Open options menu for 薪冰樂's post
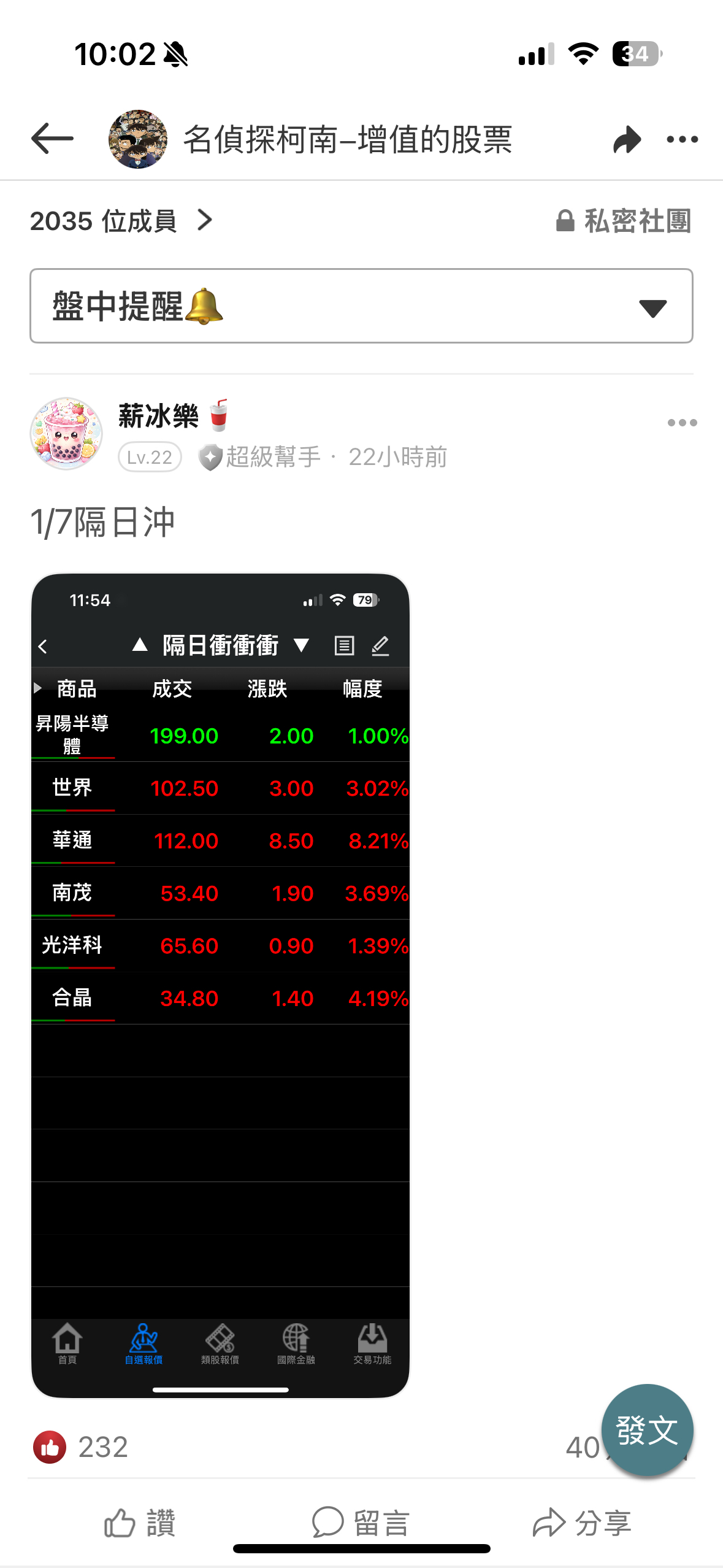This screenshot has height=1568, width=723. 682,423
